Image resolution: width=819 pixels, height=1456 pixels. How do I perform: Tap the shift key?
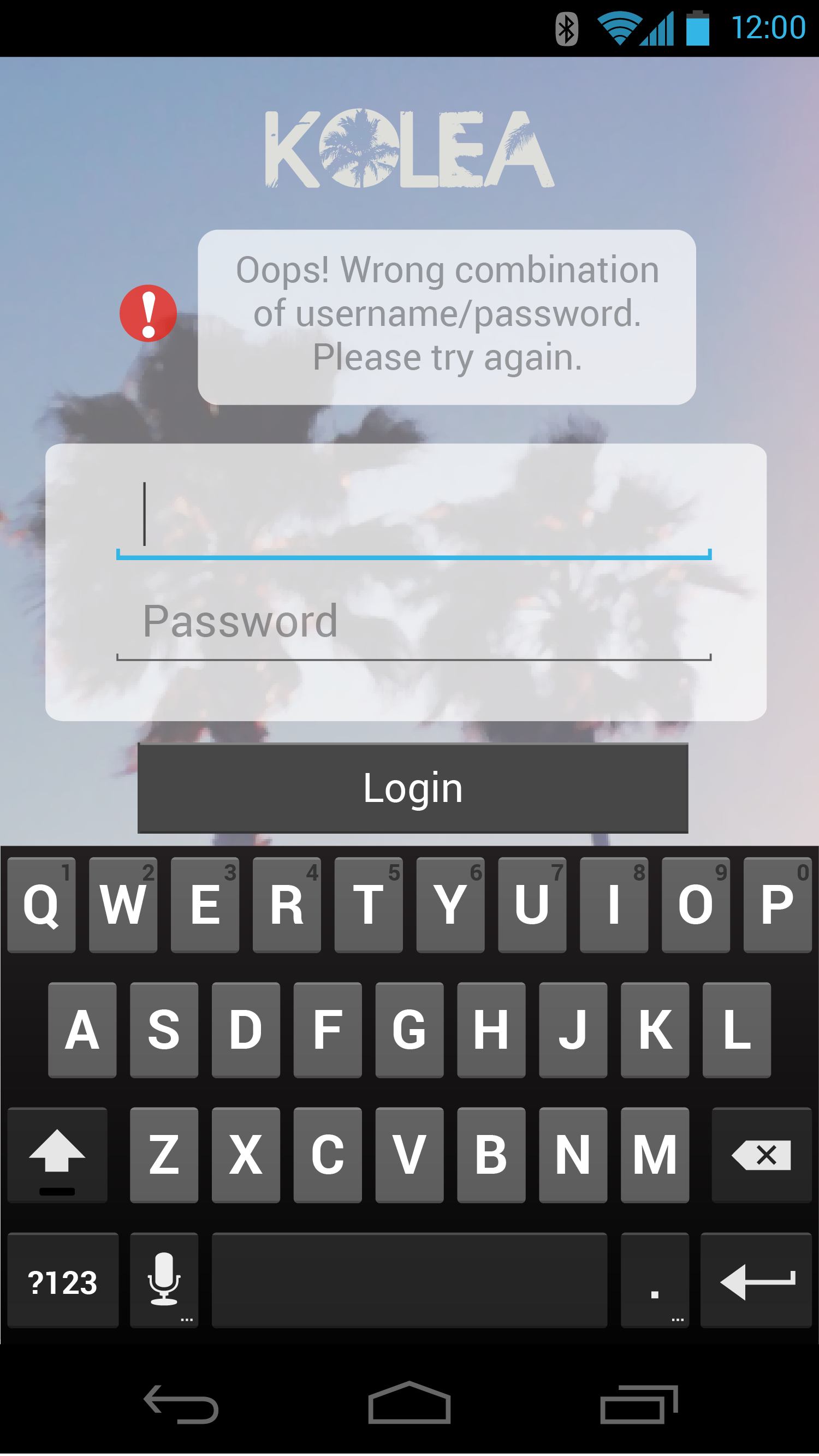[57, 1155]
